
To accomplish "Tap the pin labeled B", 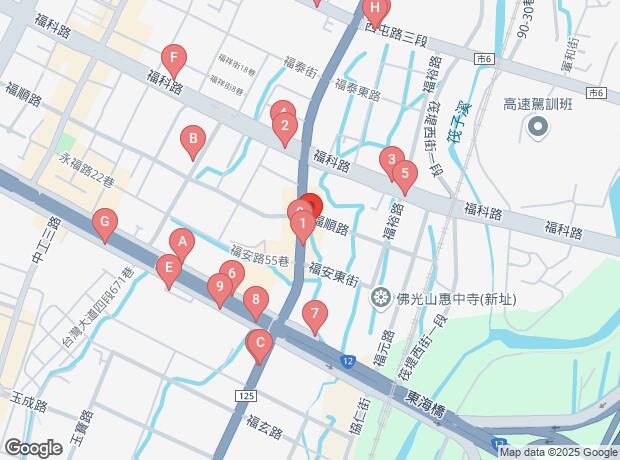I will coord(192,139).
